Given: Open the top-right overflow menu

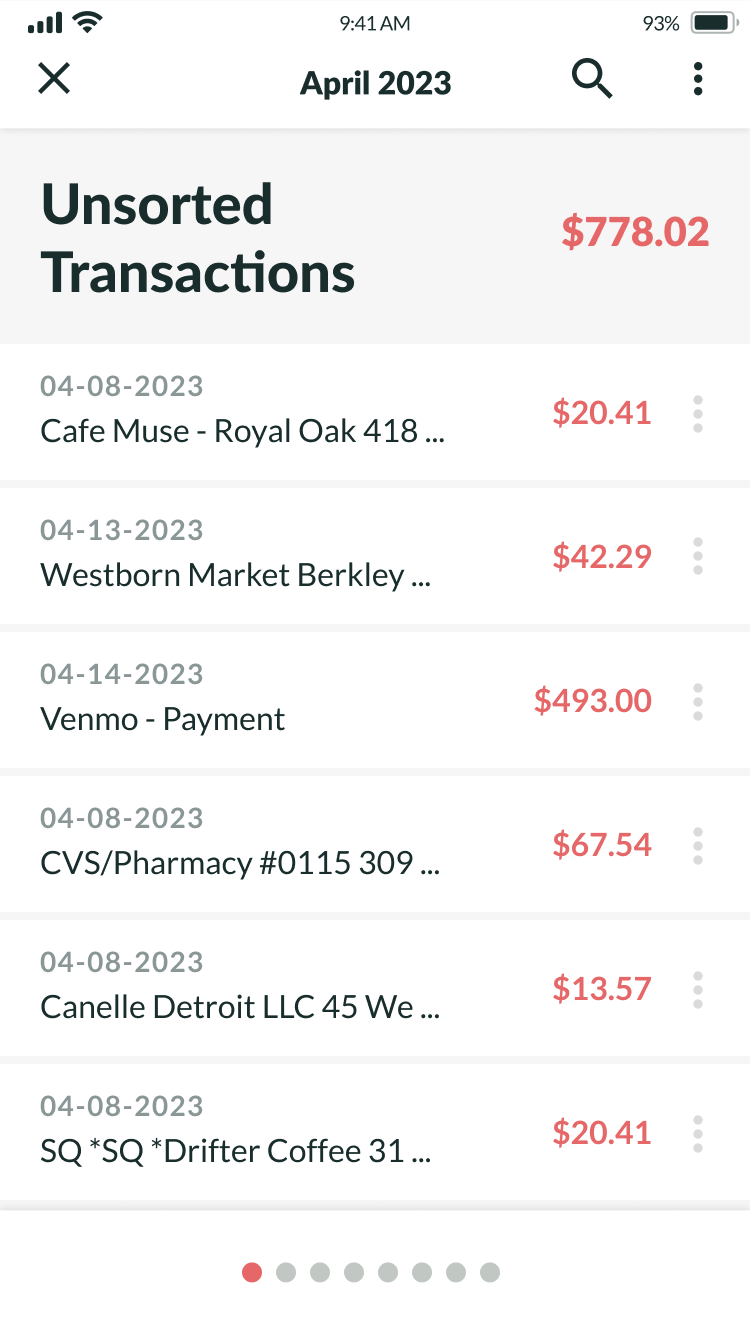Looking at the screenshot, I should coord(697,78).
